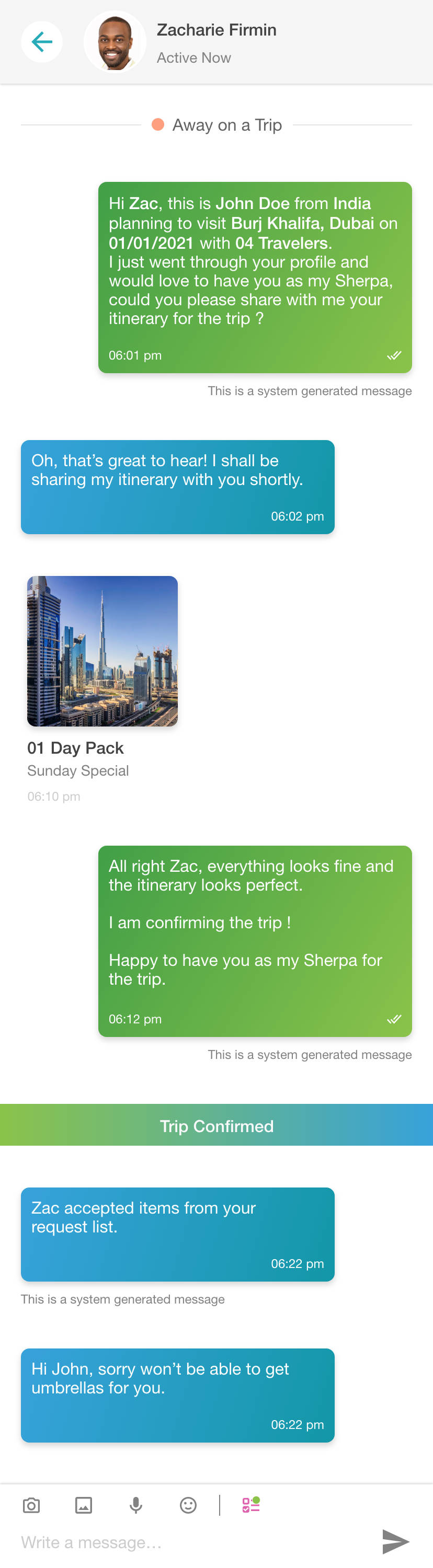Viewport: 433px width, 1568px height.
Task: Open the camera to take a photo
Action: point(31,1505)
